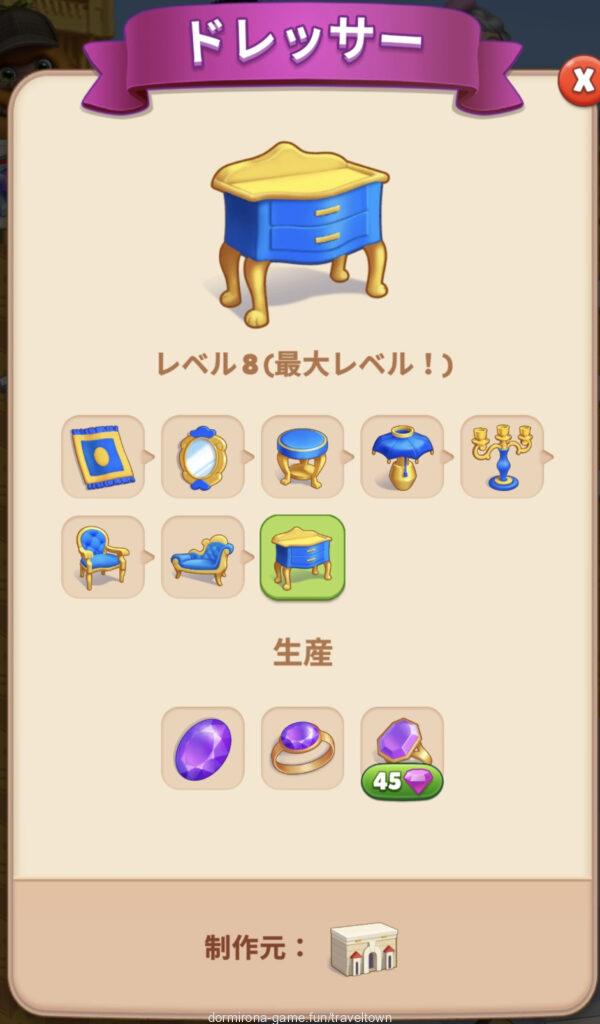Tap the blue round stool tile

[x=302, y=457]
